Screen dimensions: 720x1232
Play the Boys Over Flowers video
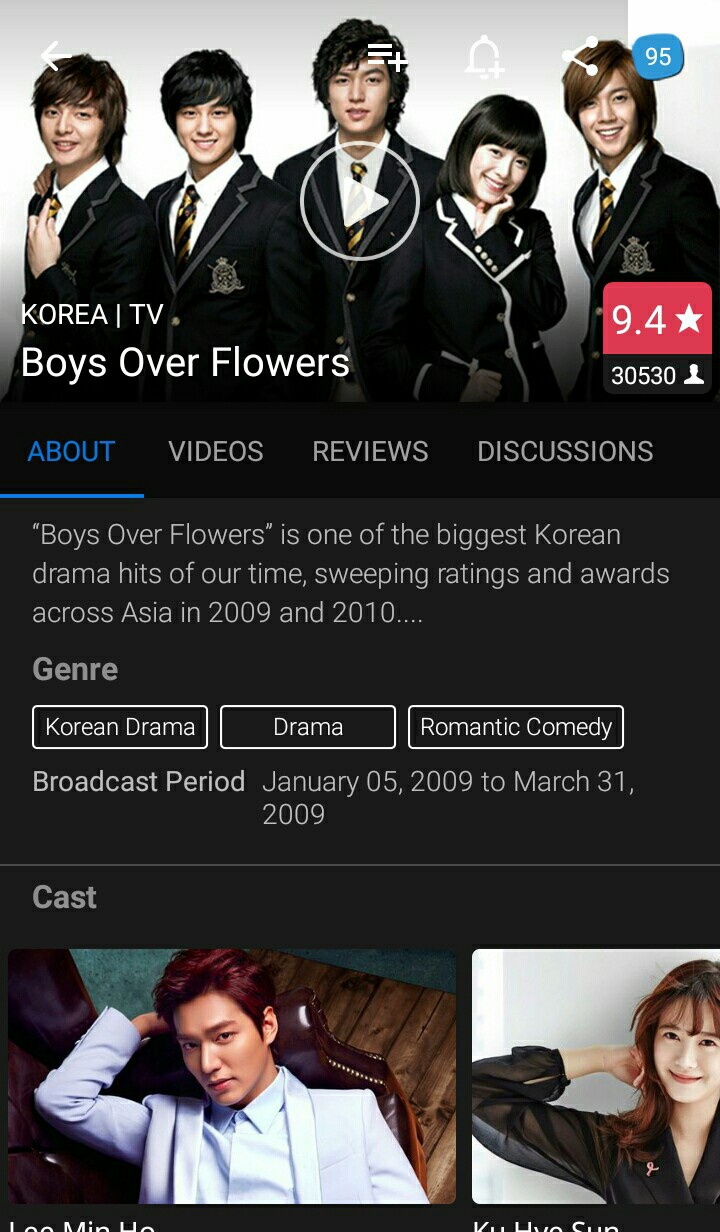point(360,201)
